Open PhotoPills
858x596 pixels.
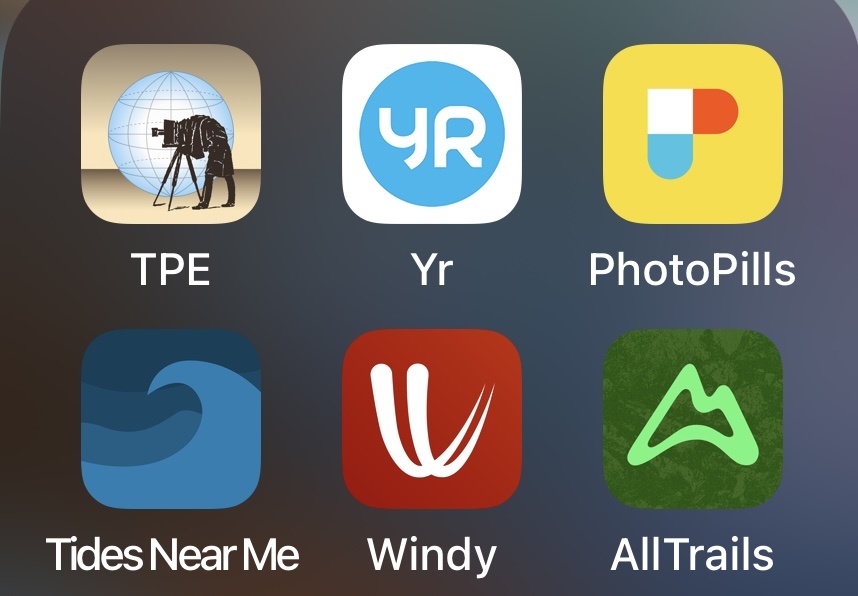(x=693, y=134)
